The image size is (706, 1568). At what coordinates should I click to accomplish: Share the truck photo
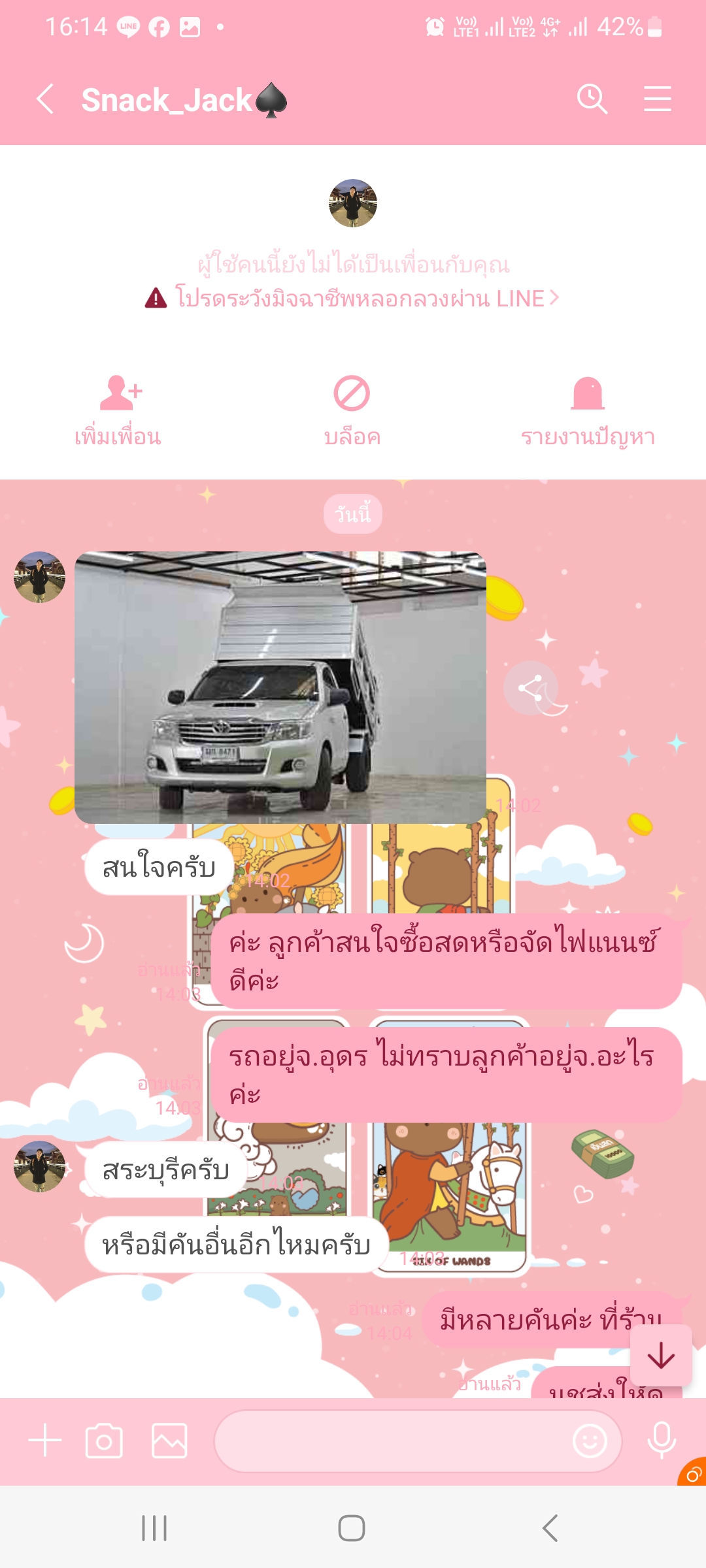(x=530, y=688)
